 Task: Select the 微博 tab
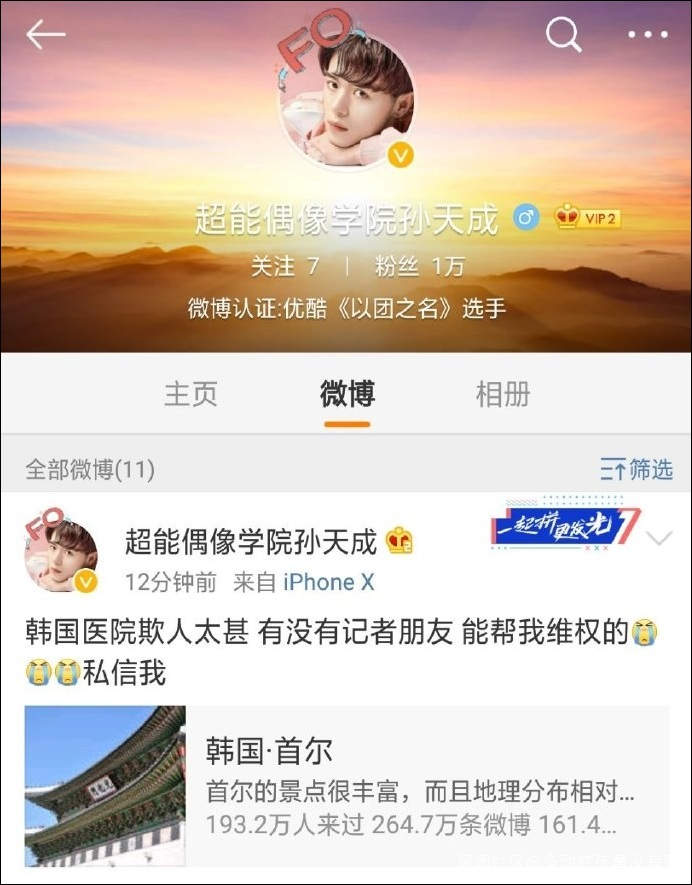click(x=347, y=394)
